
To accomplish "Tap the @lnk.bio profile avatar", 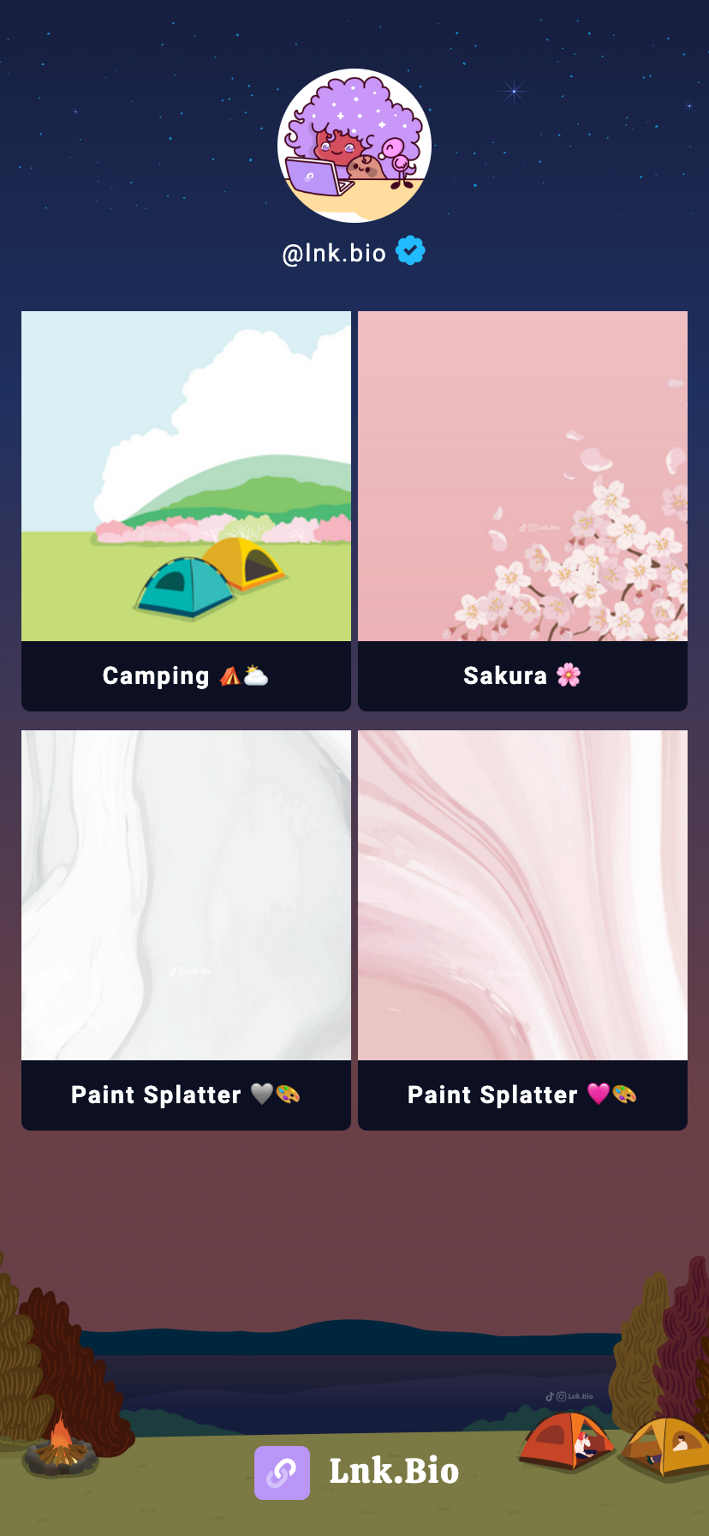I will tap(354, 146).
